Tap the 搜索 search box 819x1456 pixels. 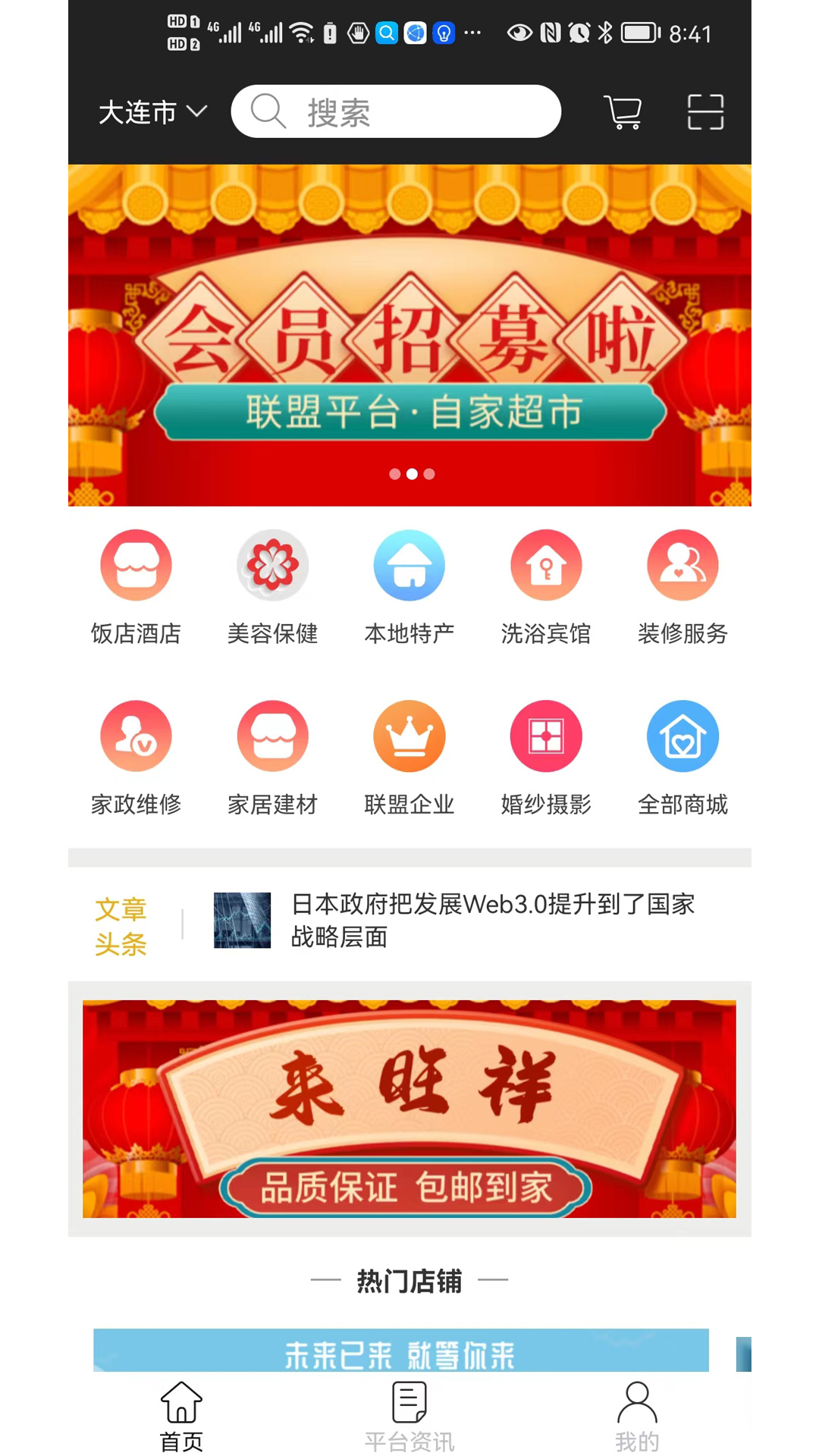[x=396, y=112]
